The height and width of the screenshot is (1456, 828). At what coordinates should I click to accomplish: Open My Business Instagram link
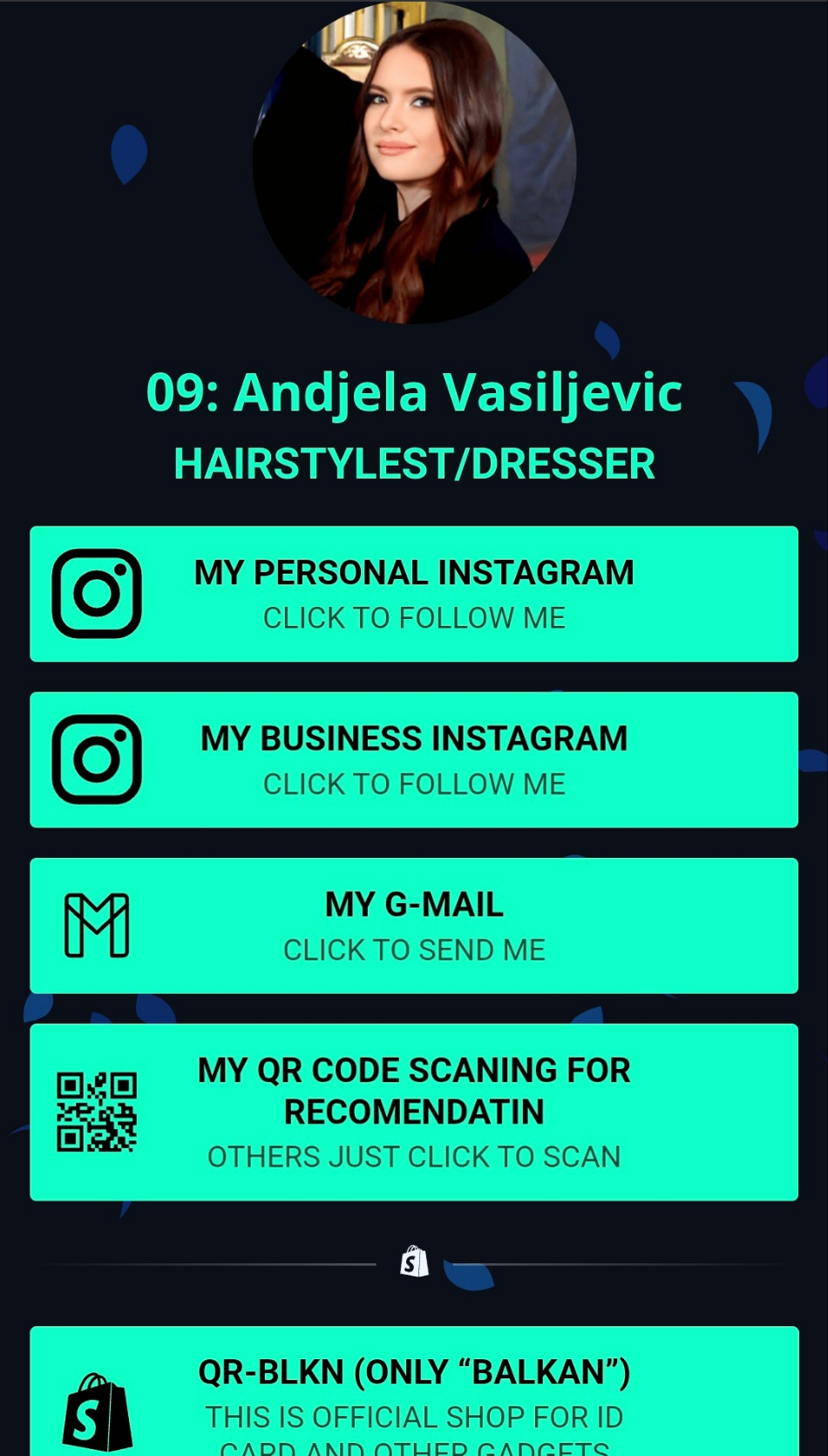[x=414, y=759]
